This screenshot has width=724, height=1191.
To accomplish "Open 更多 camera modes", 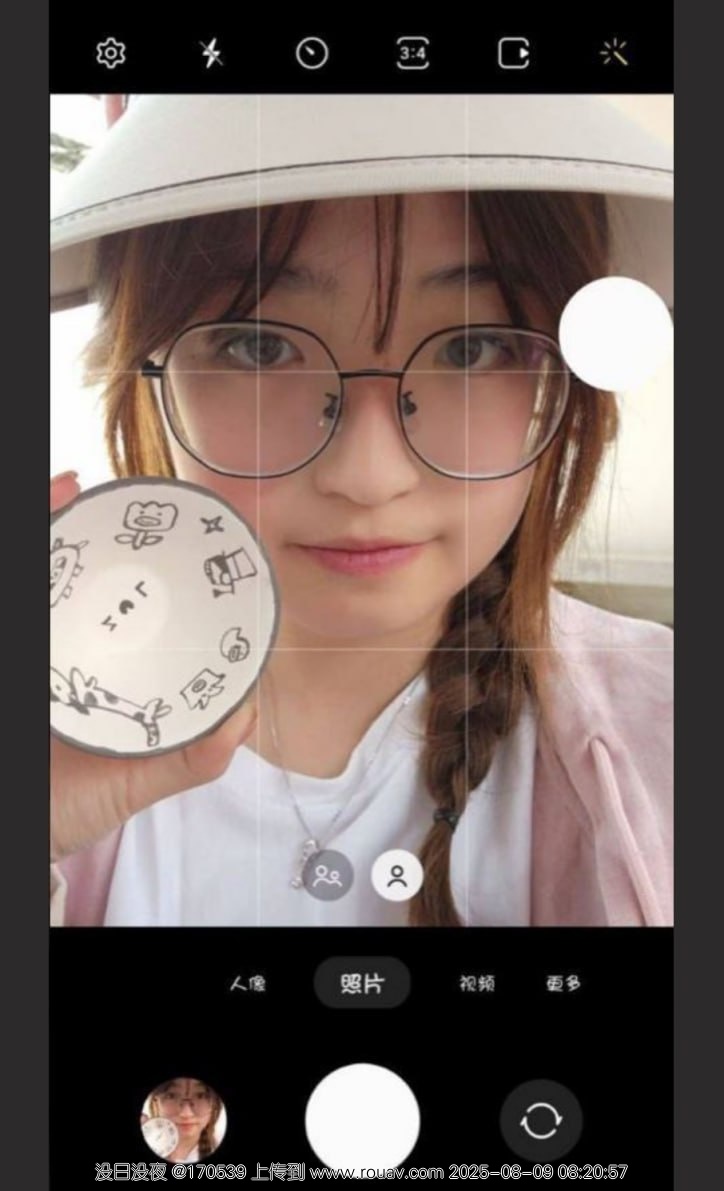I will point(563,983).
